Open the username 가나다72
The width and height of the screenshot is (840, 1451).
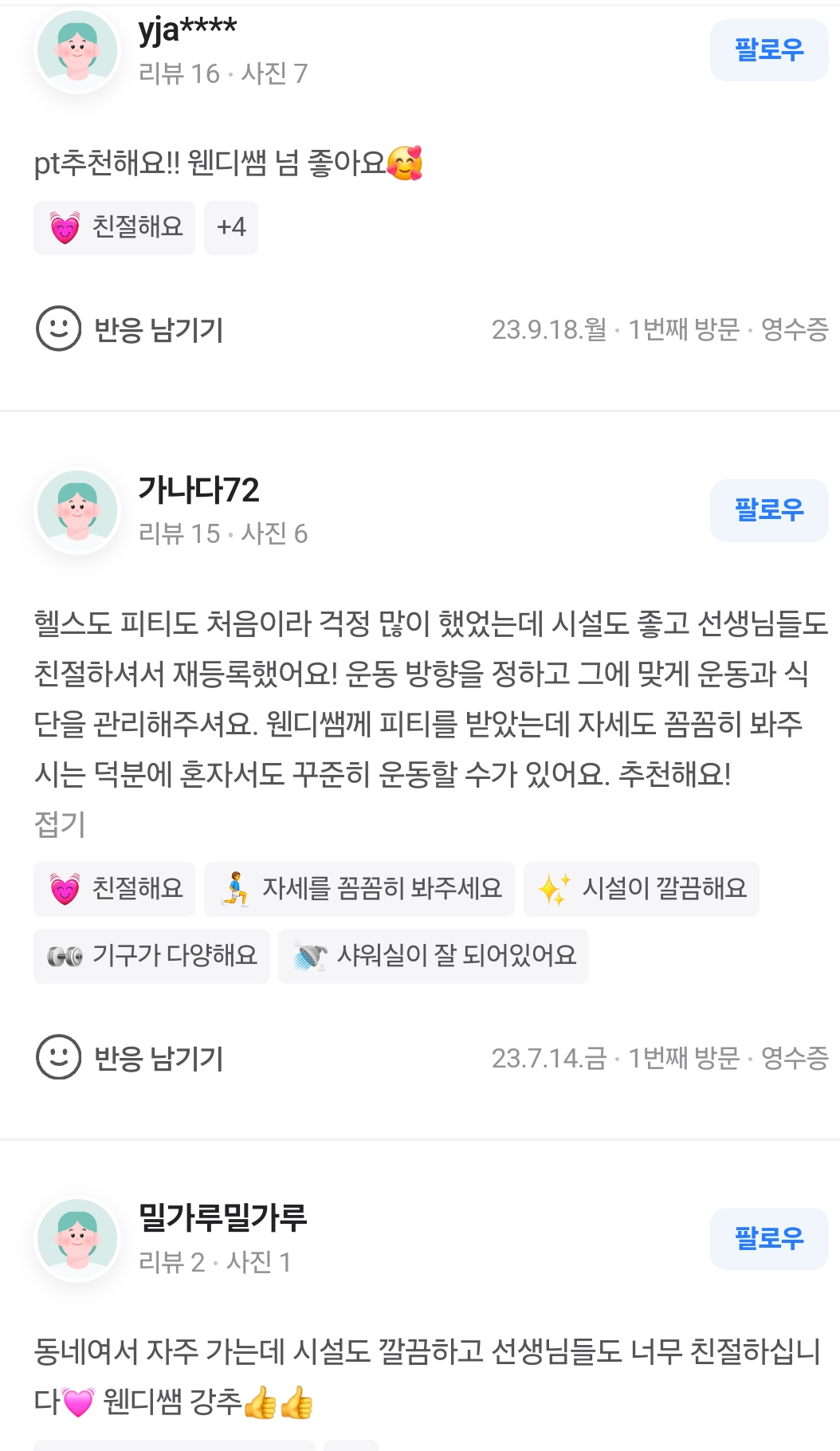pyautogui.click(x=198, y=490)
